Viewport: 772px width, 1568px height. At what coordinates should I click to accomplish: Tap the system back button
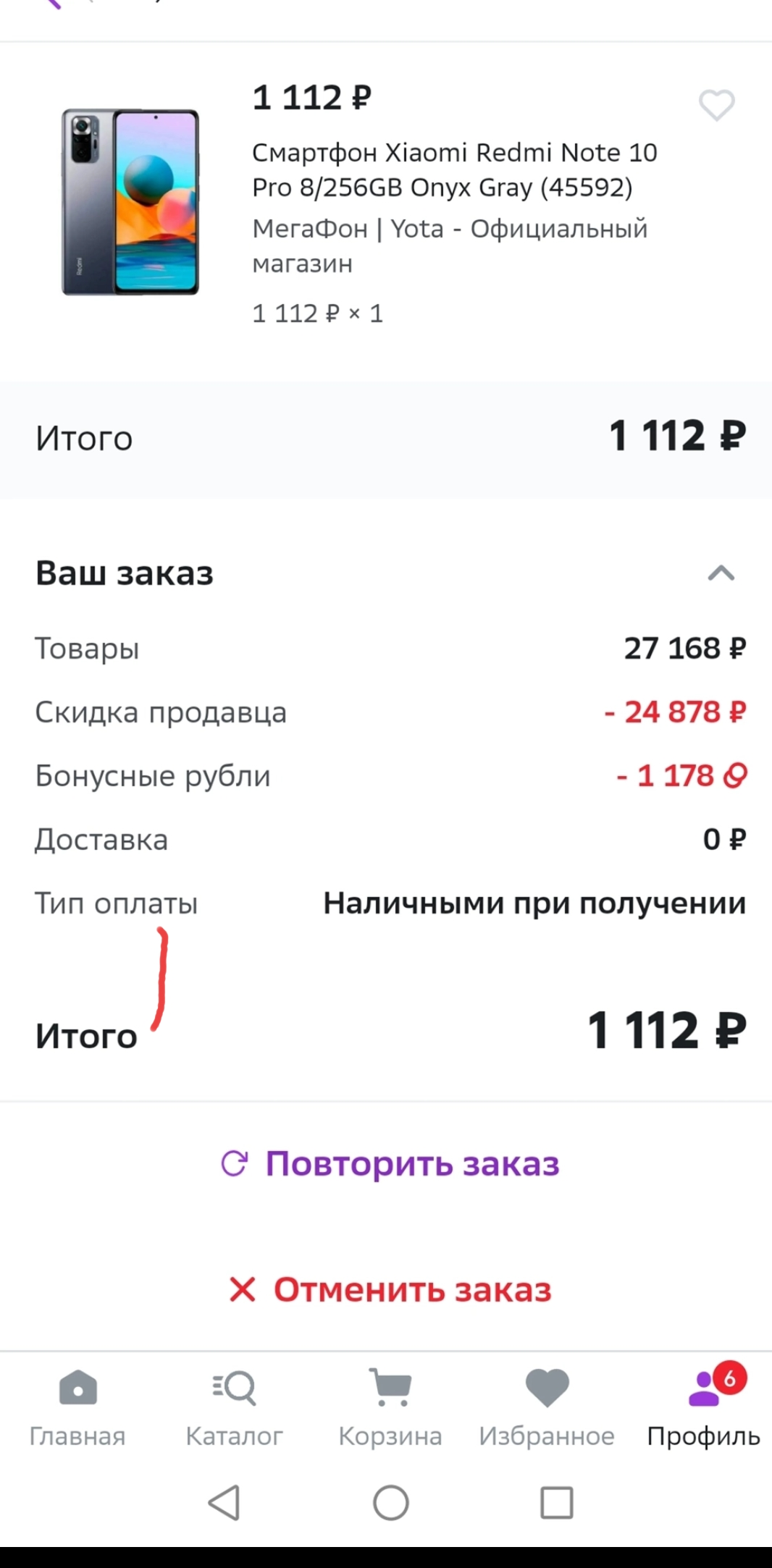(x=224, y=1502)
